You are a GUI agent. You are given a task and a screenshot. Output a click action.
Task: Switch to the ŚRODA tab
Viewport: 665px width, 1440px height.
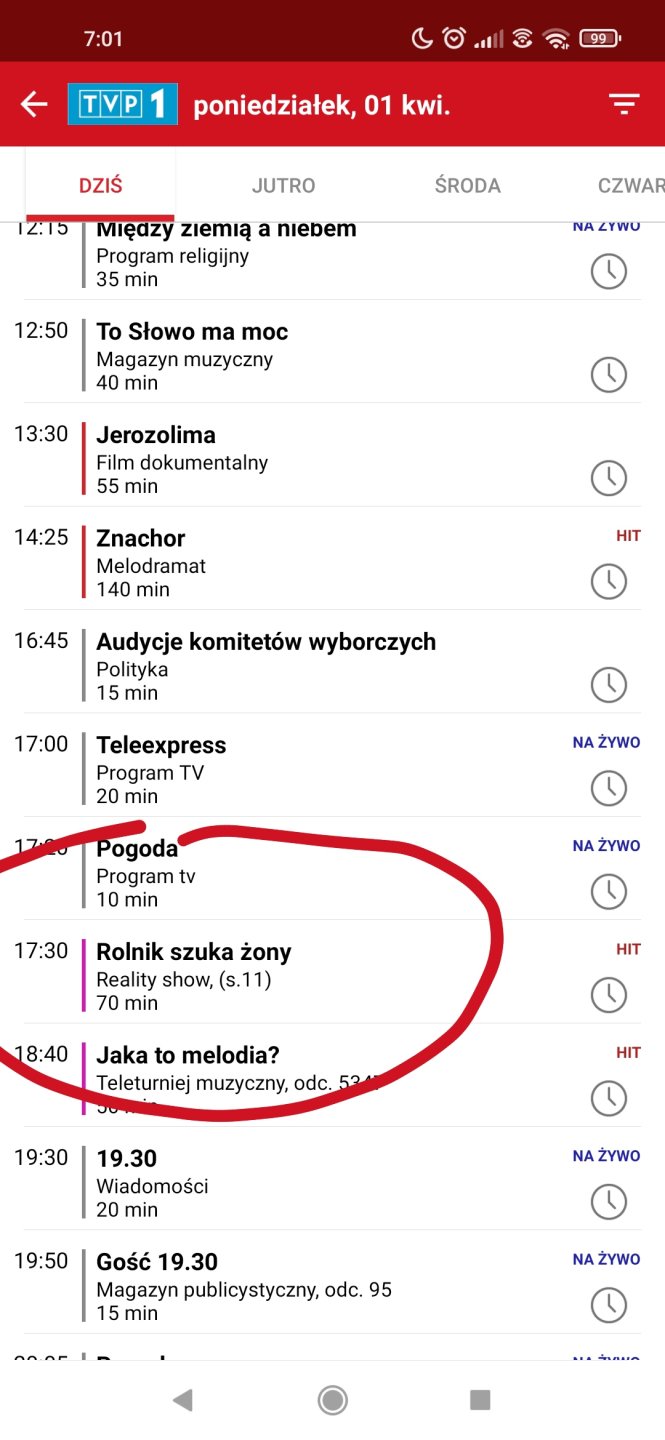[467, 186]
